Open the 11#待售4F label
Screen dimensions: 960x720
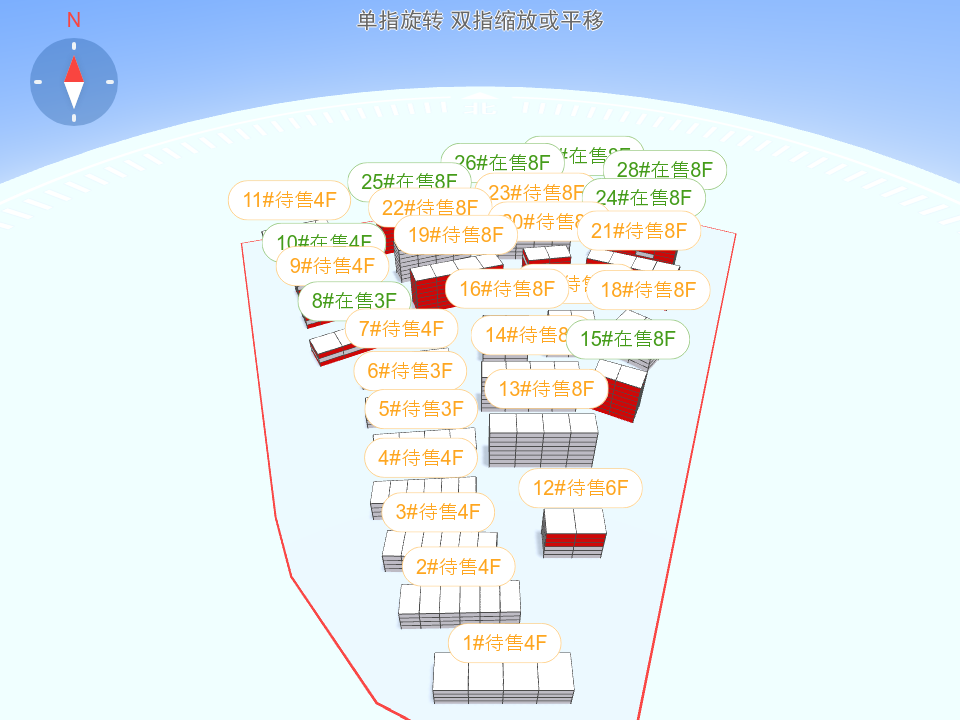pos(289,200)
